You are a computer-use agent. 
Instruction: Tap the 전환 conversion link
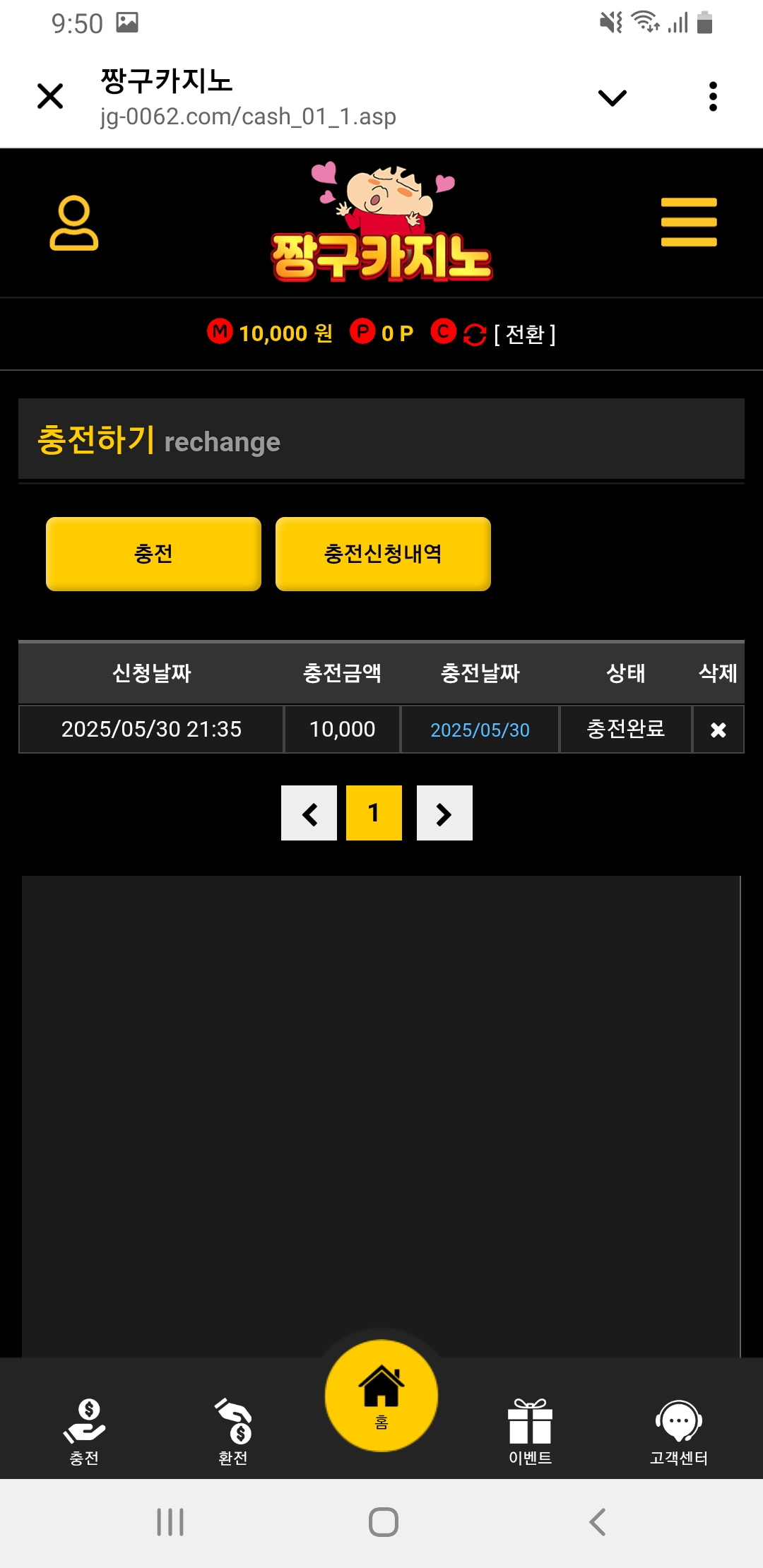524,334
